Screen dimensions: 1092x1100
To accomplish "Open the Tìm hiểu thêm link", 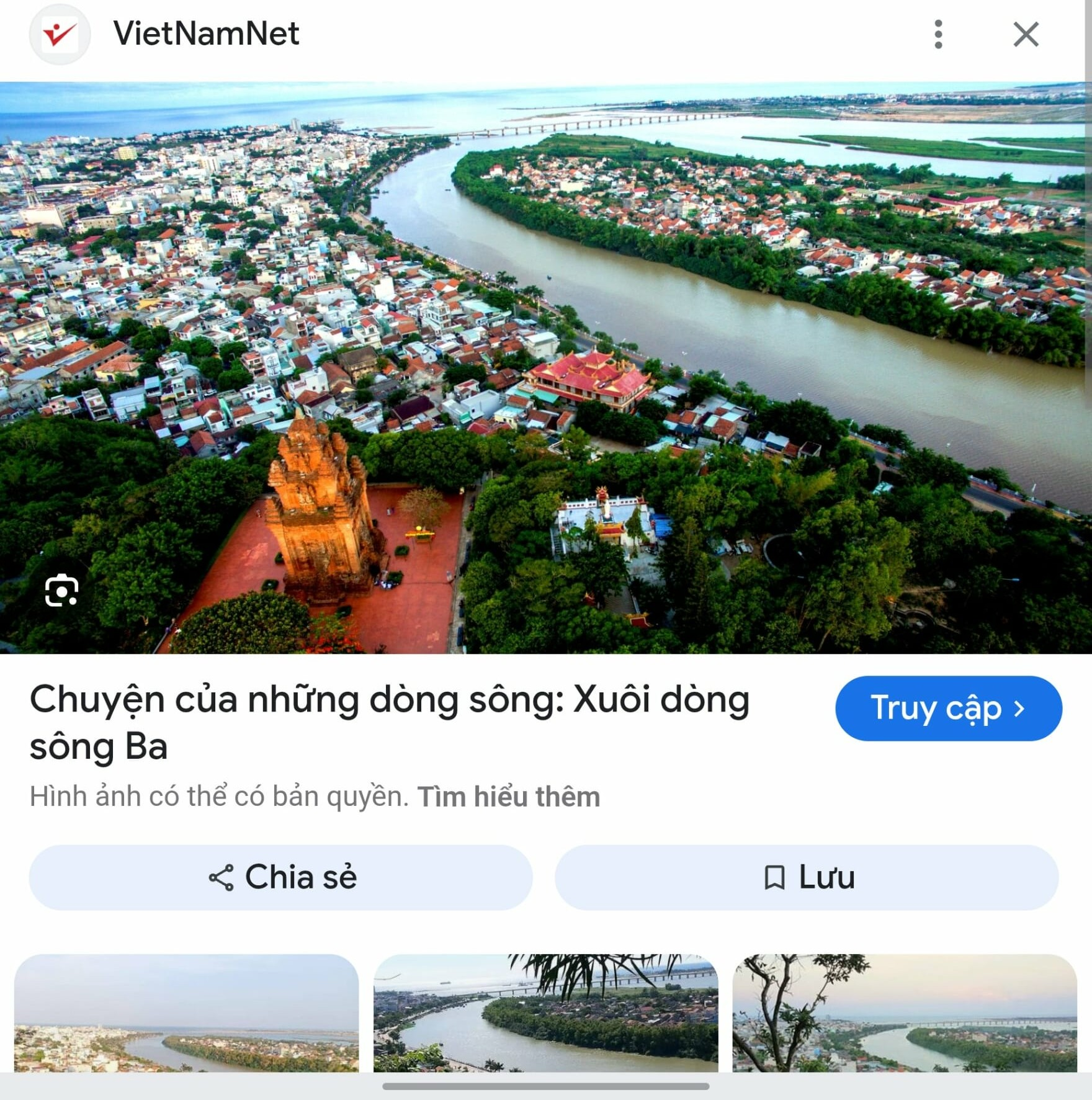I will (x=509, y=797).
